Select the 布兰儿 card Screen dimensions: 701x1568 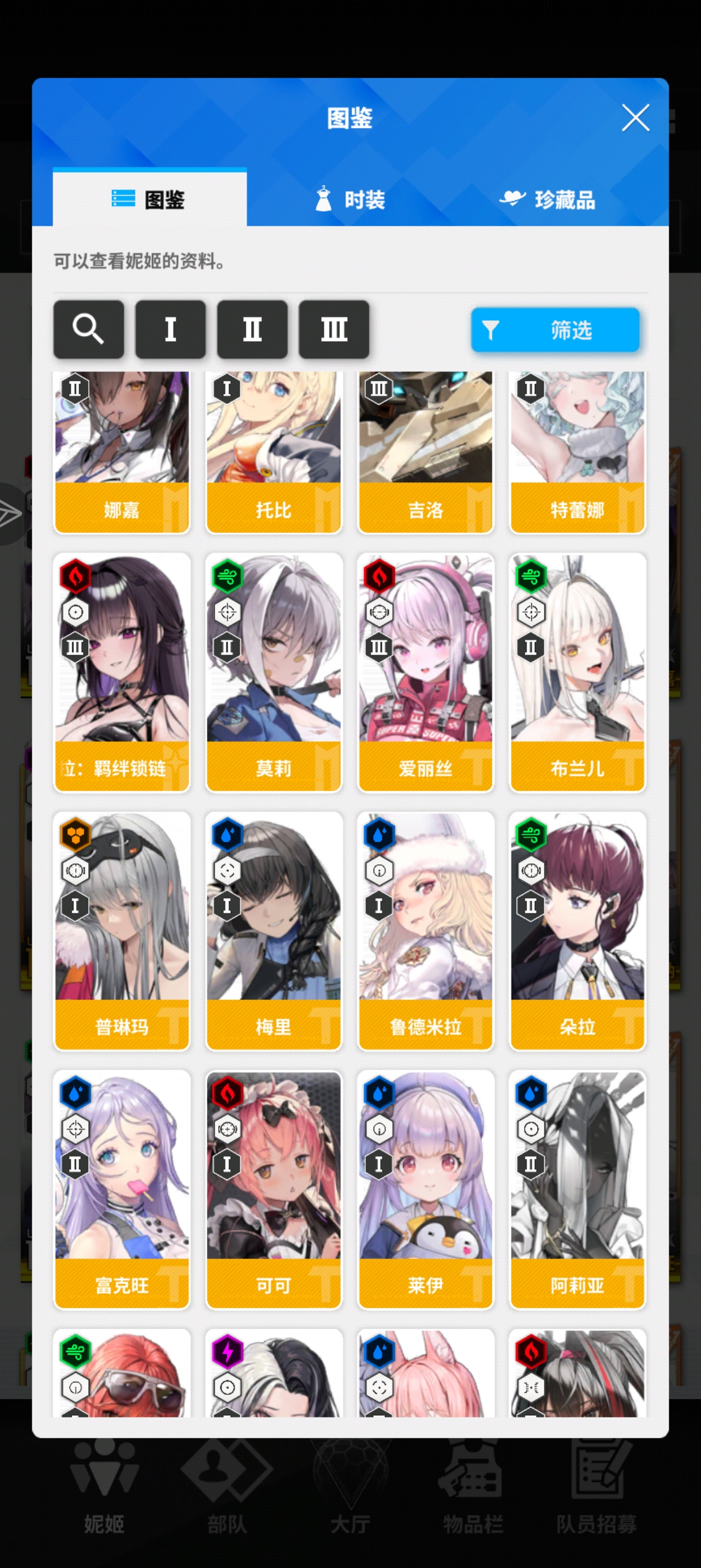pos(577,673)
